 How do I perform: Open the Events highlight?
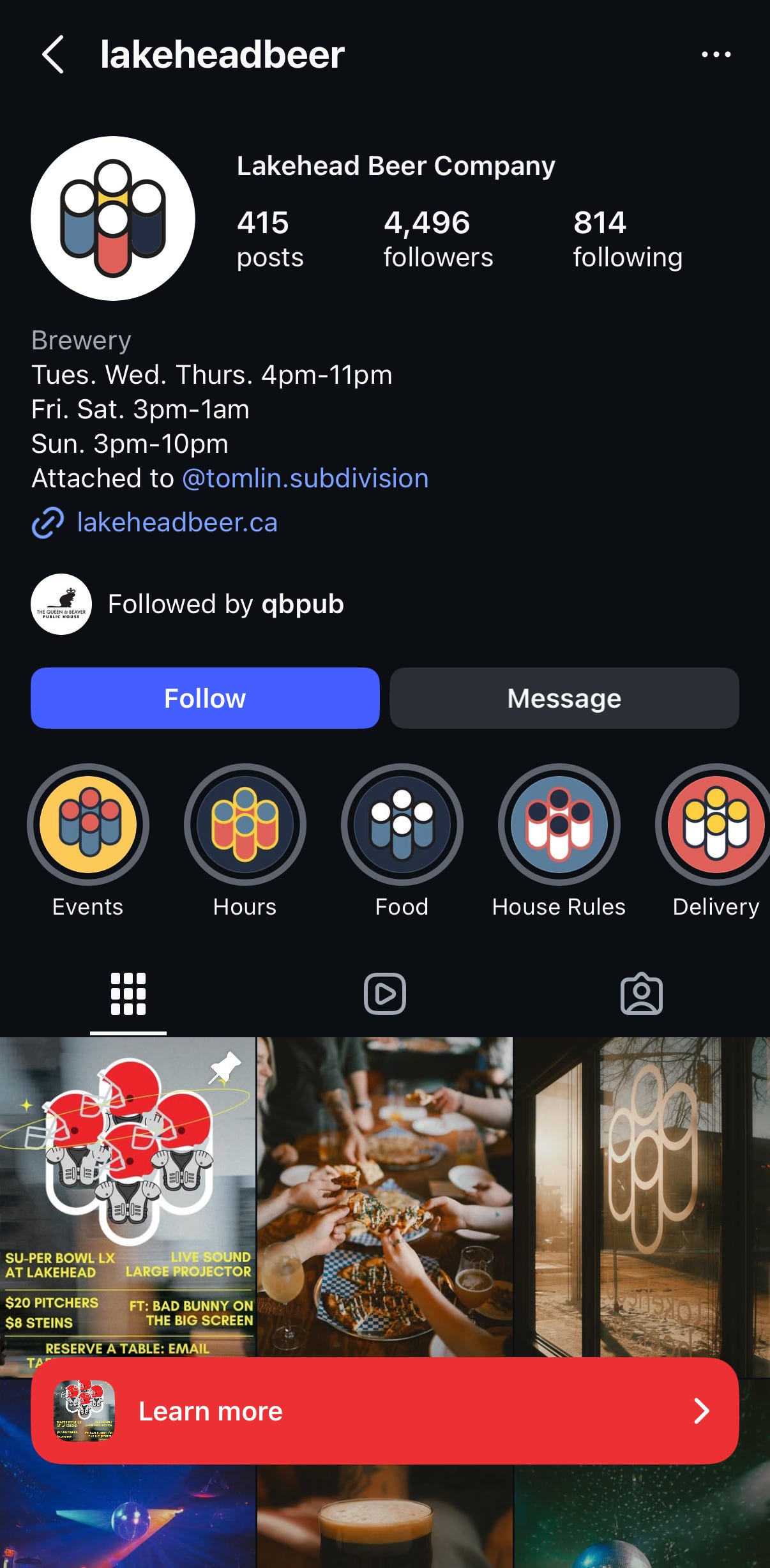tap(88, 825)
